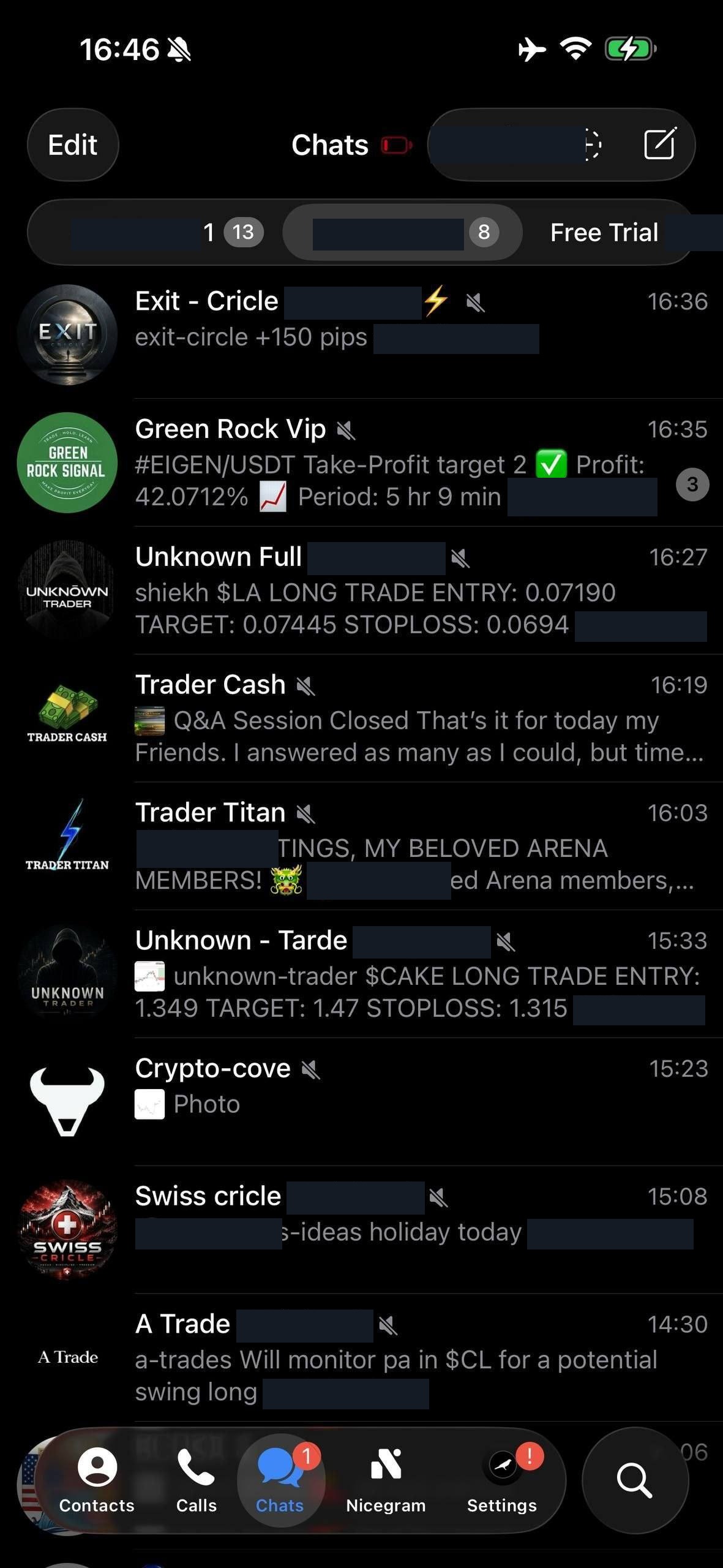Image resolution: width=723 pixels, height=1568 pixels.
Task: Tap the Edit button
Action: (73, 145)
